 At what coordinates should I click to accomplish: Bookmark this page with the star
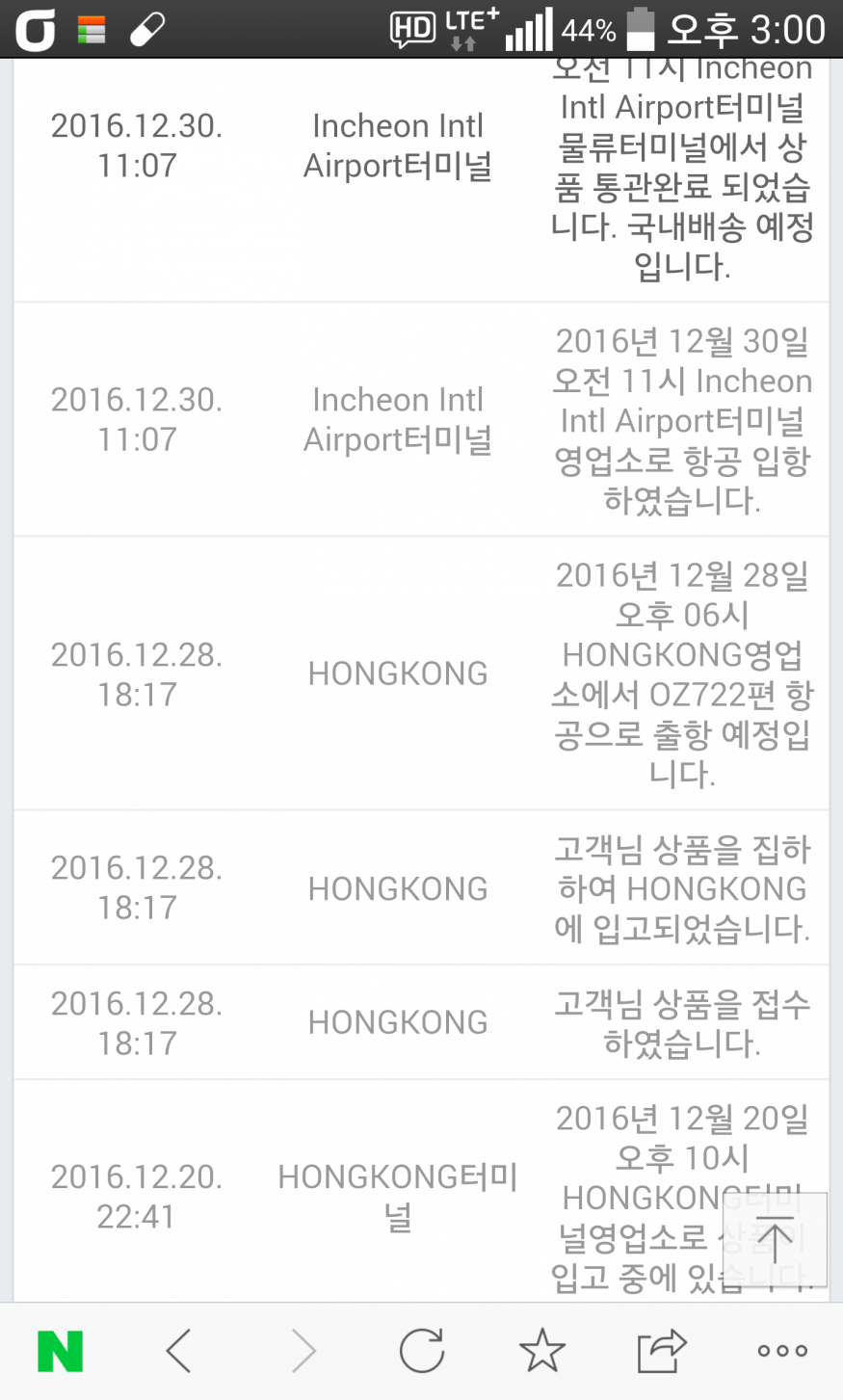541,1351
